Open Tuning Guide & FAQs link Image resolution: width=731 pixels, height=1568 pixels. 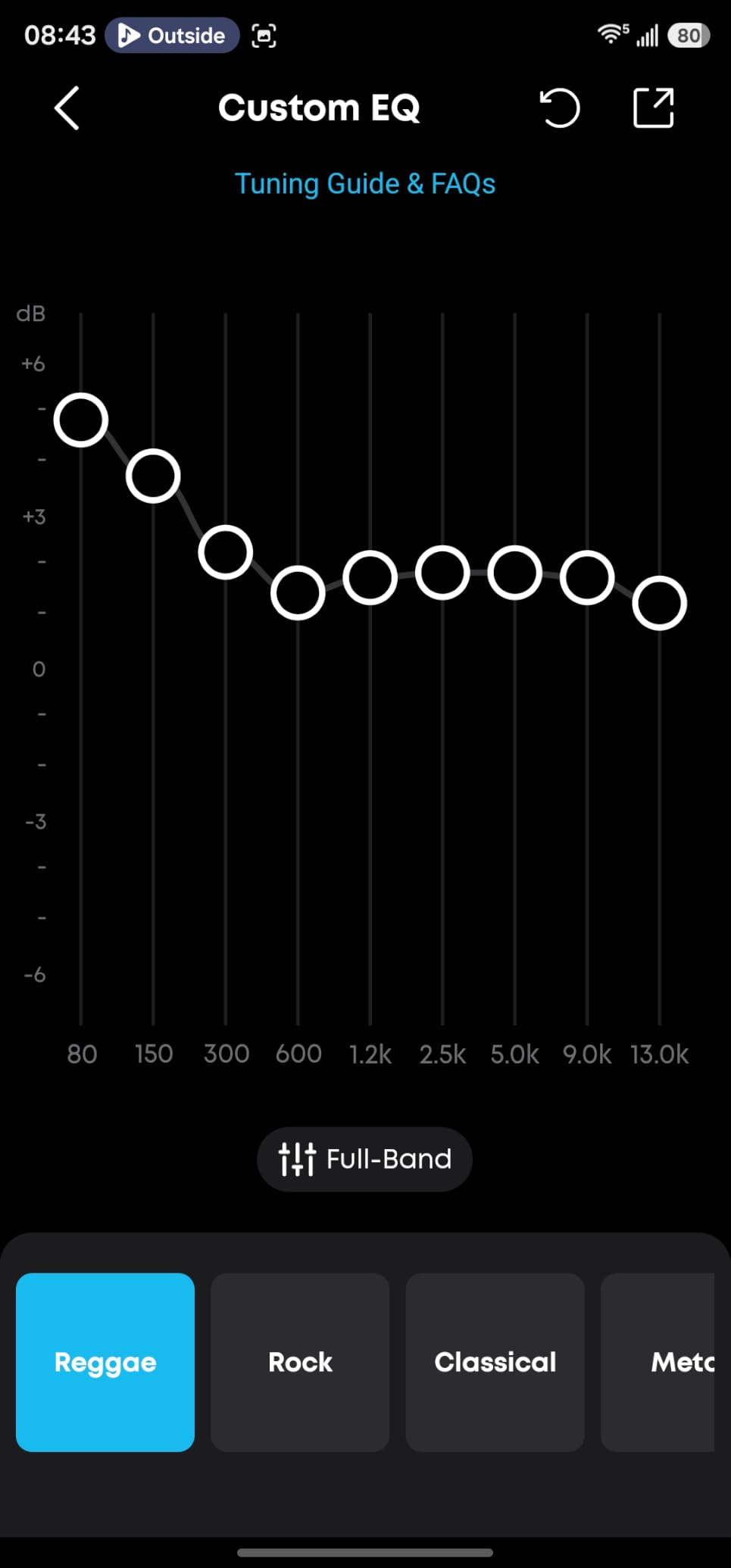pyautogui.click(x=365, y=184)
